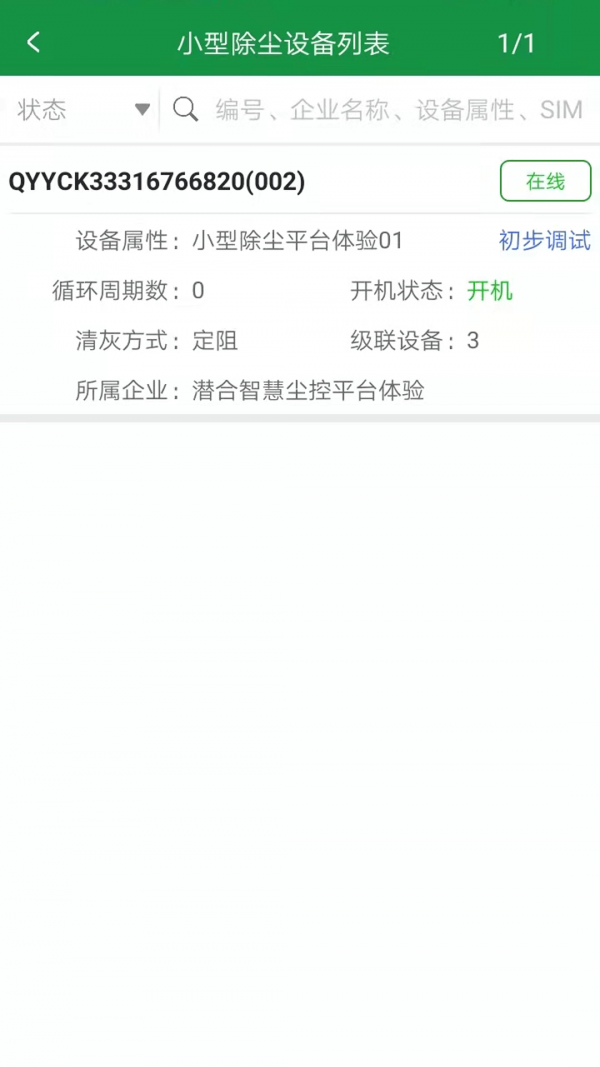Image resolution: width=600 pixels, height=1067 pixels.
Task: Tap the search field for 编号、企业名称
Action: point(398,109)
